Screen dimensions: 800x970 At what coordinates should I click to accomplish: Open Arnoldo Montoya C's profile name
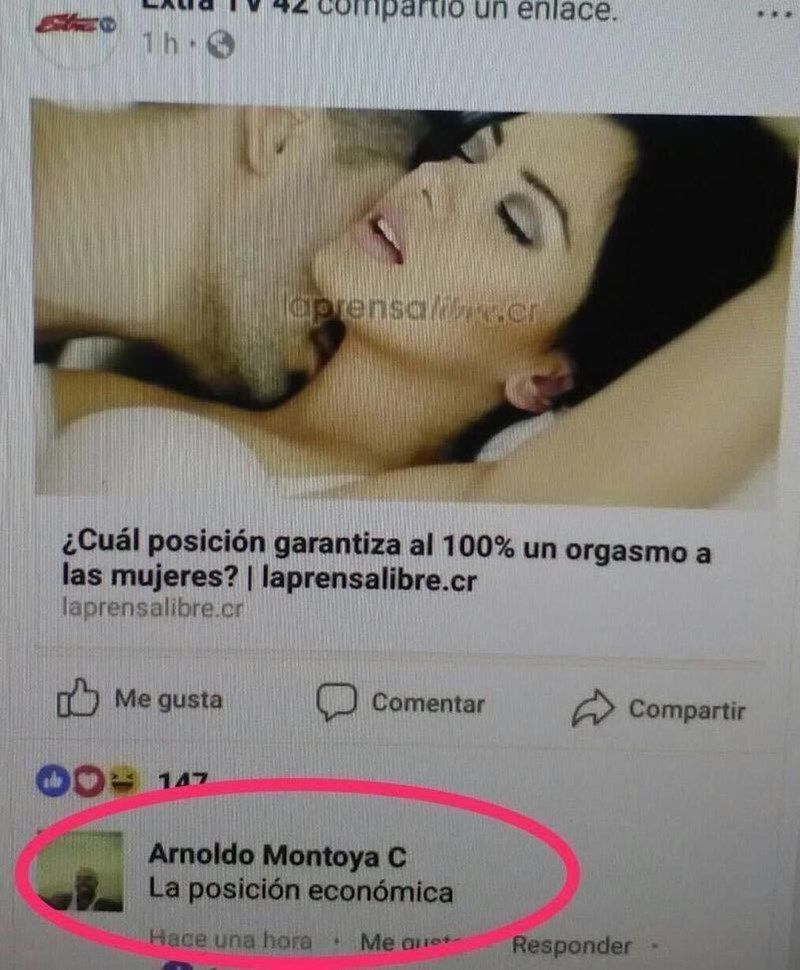277,856
